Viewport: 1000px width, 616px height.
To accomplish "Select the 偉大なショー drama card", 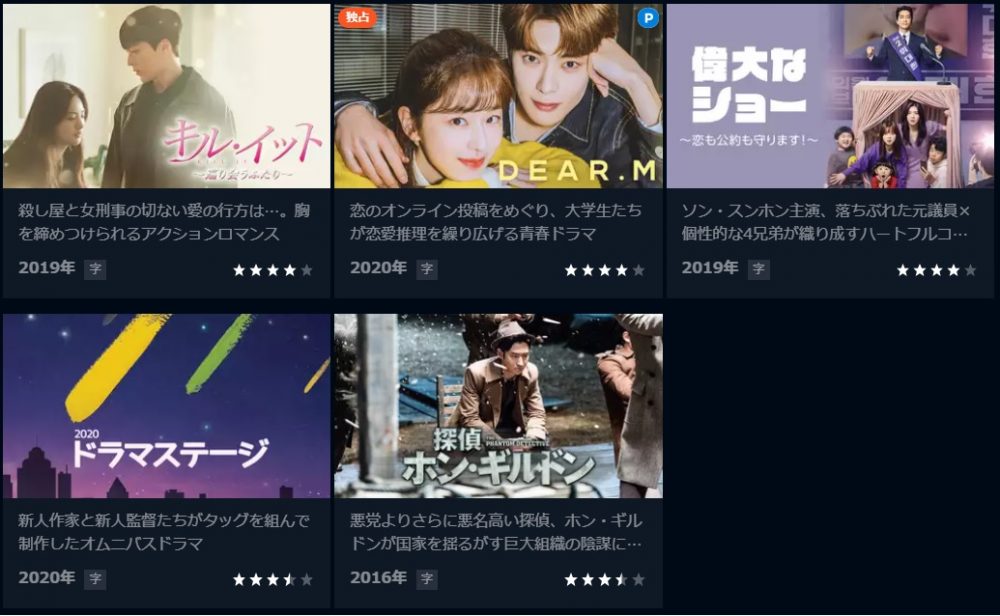I will tap(830, 97).
